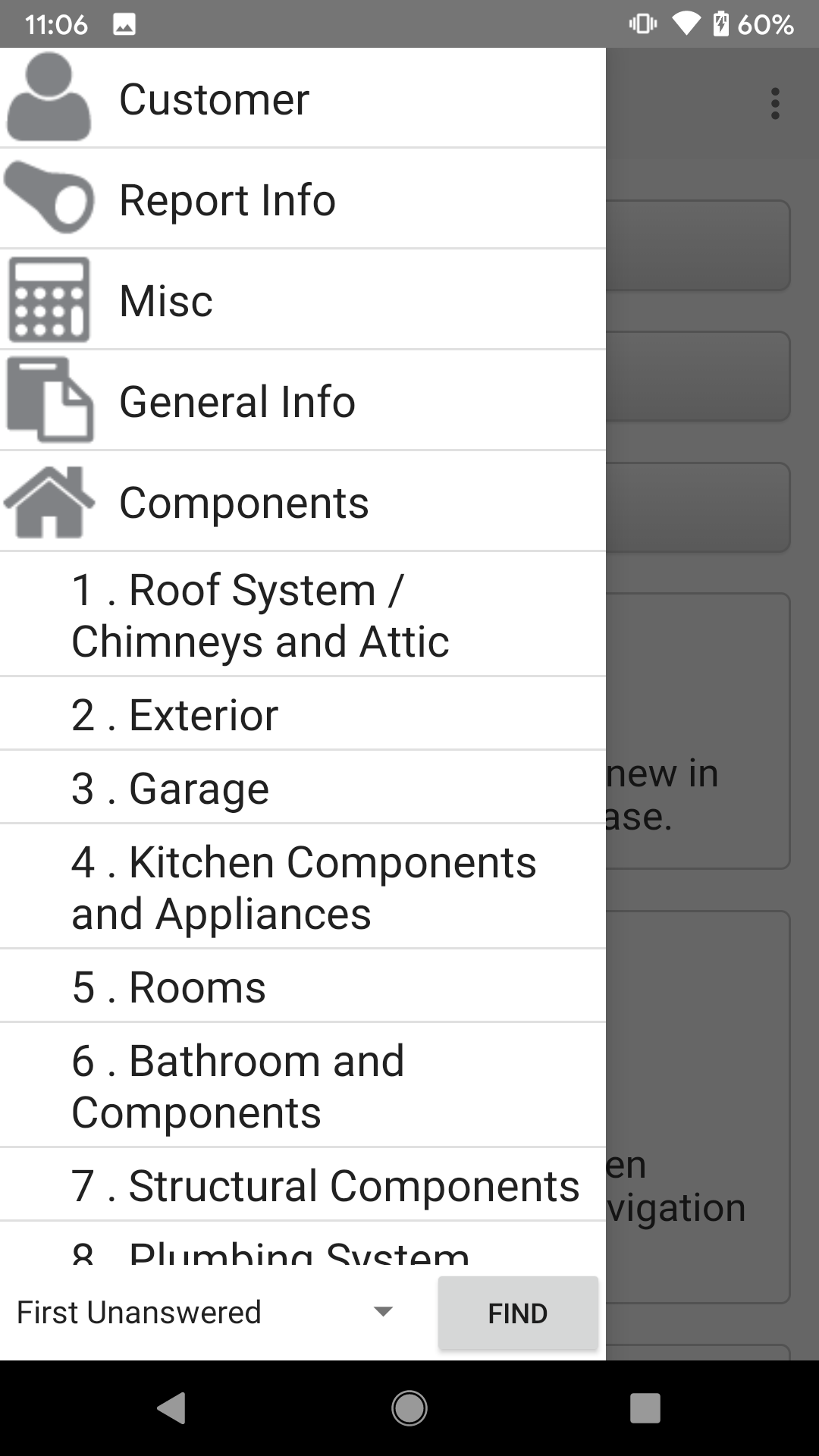
Task: Tap the FIND button
Action: coord(518,1313)
